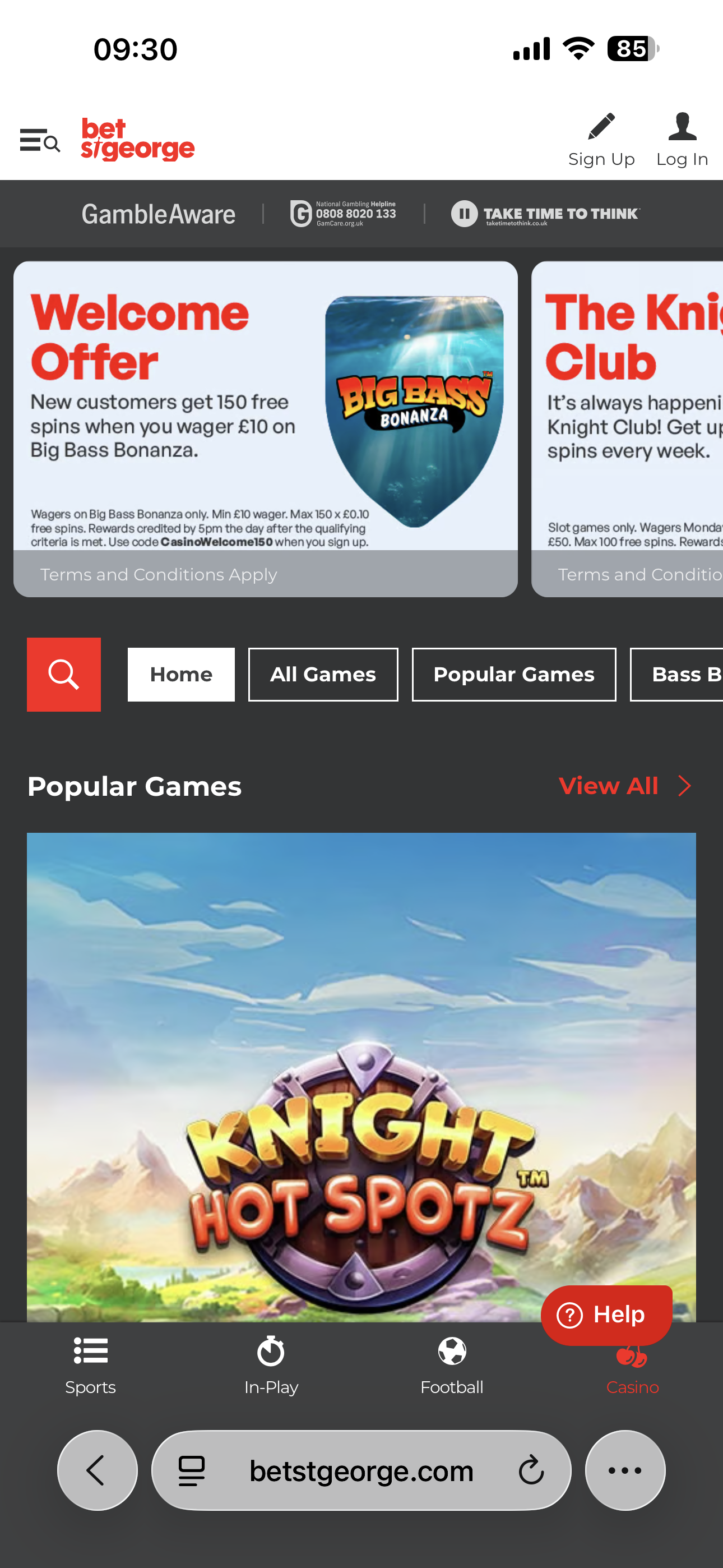Open Log In

pos(682,140)
